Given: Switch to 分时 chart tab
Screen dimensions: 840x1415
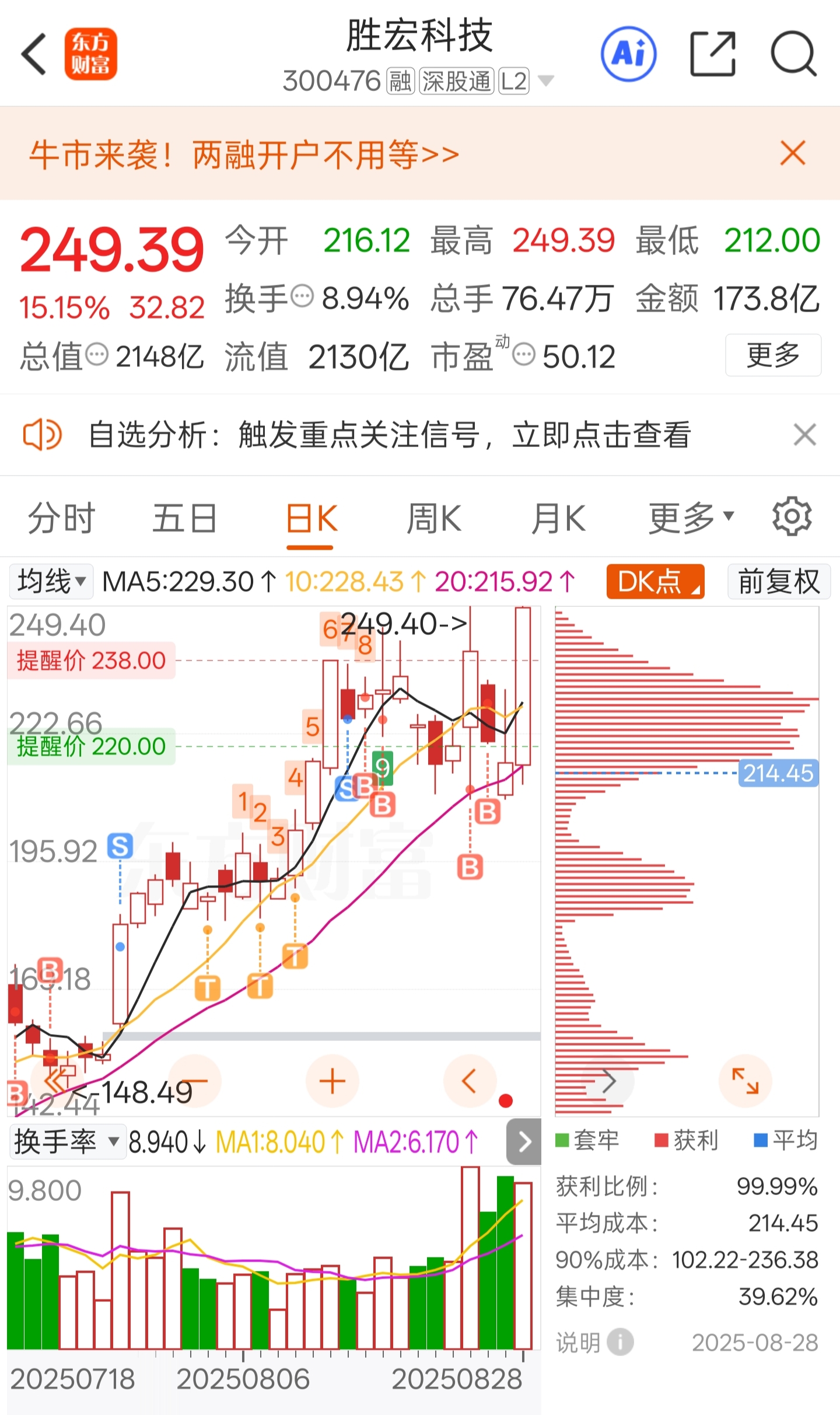Looking at the screenshot, I should click(x=61, y=518).
